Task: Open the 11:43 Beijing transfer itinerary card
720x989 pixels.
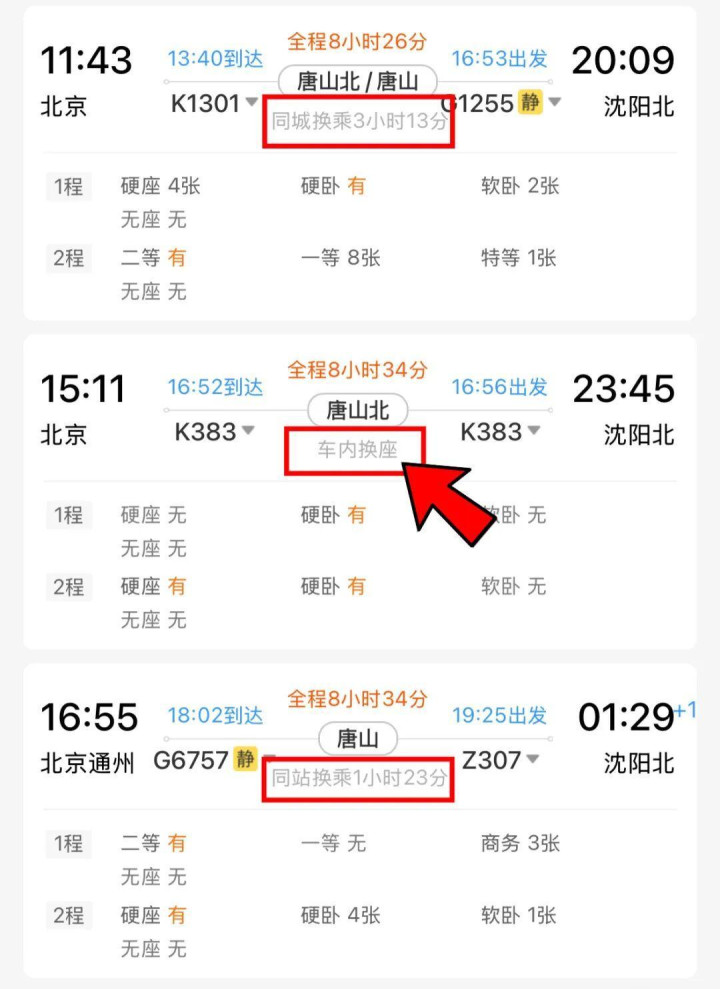Action: point(360,164)
